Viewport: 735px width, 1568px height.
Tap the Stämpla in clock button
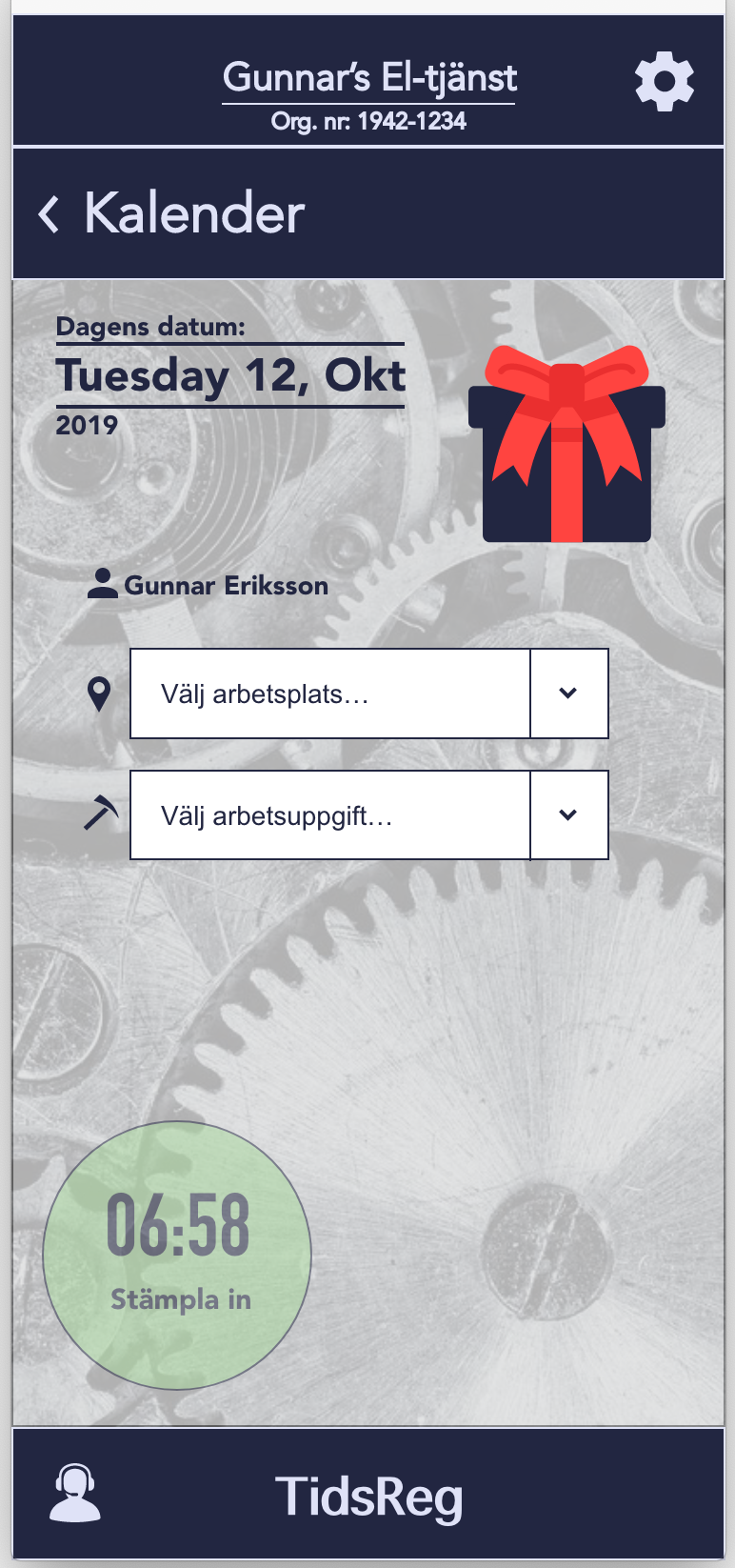click(177, 1256)
